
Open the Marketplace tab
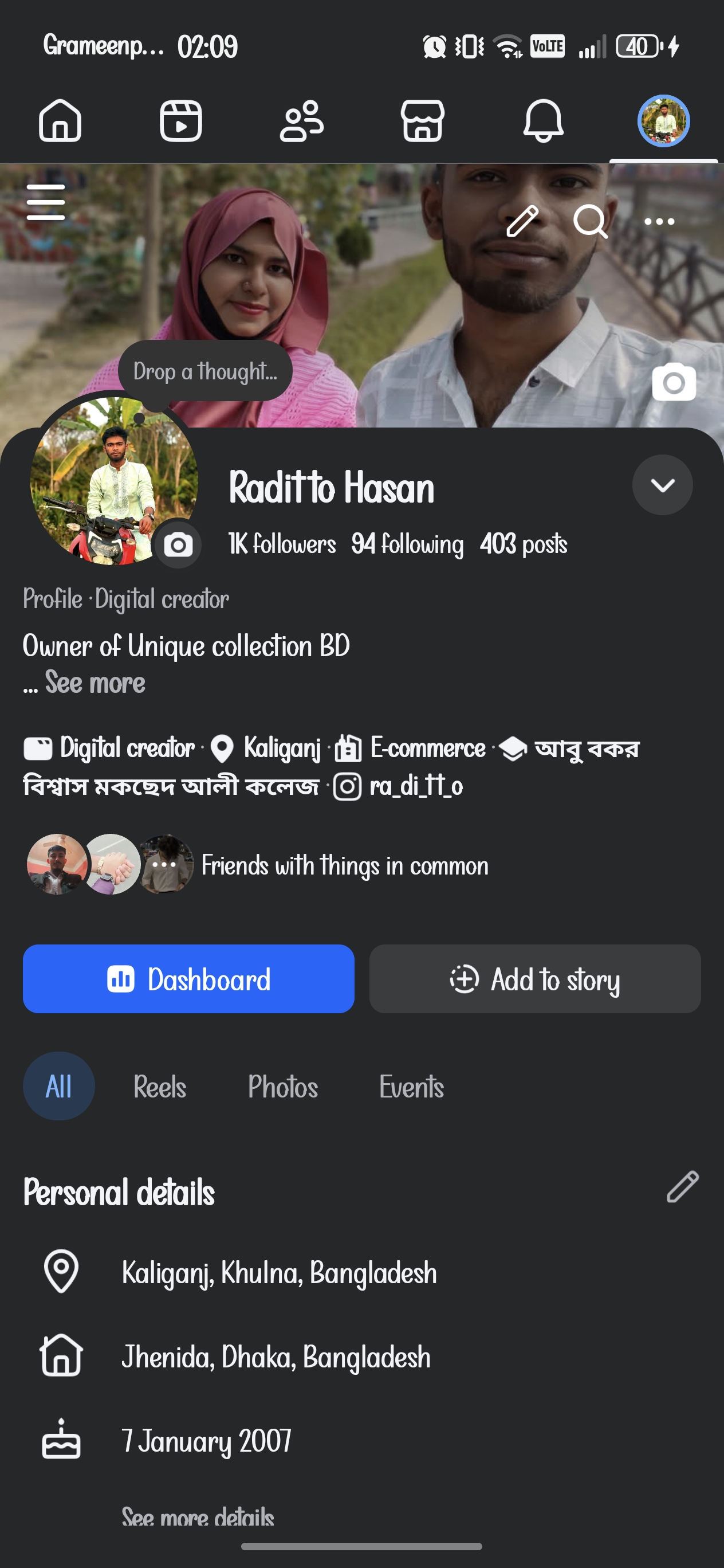pyautogui.click(x=422, y=120)
